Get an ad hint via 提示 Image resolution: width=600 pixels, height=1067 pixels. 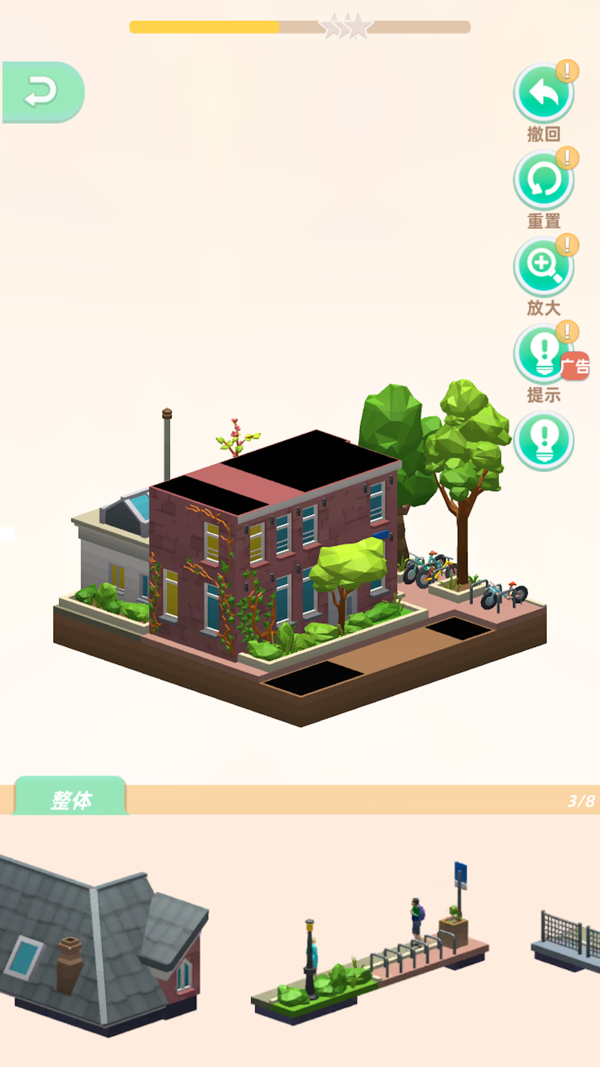coord(543,354)
